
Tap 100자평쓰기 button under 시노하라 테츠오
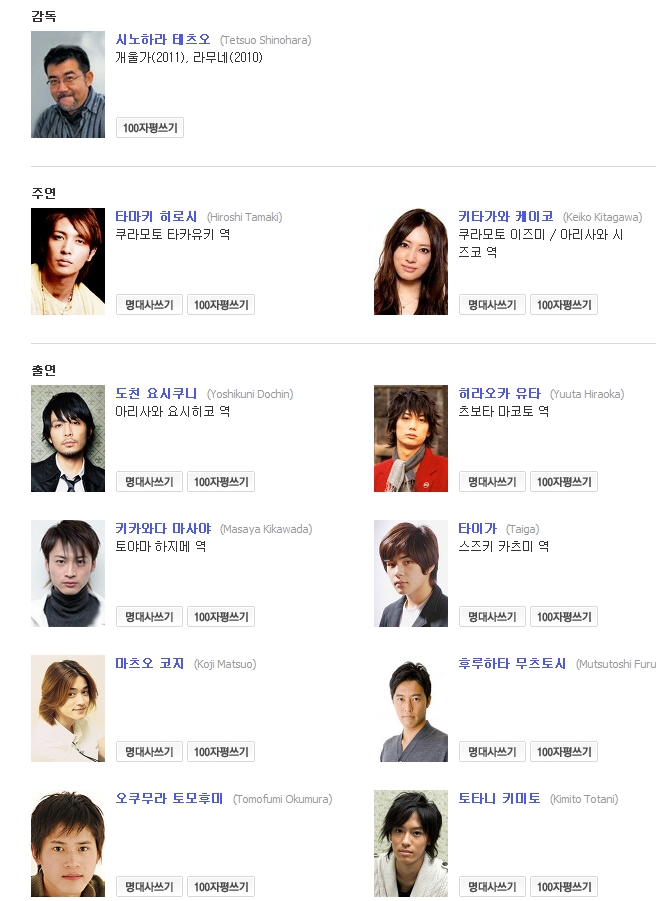tap(150, 128)
